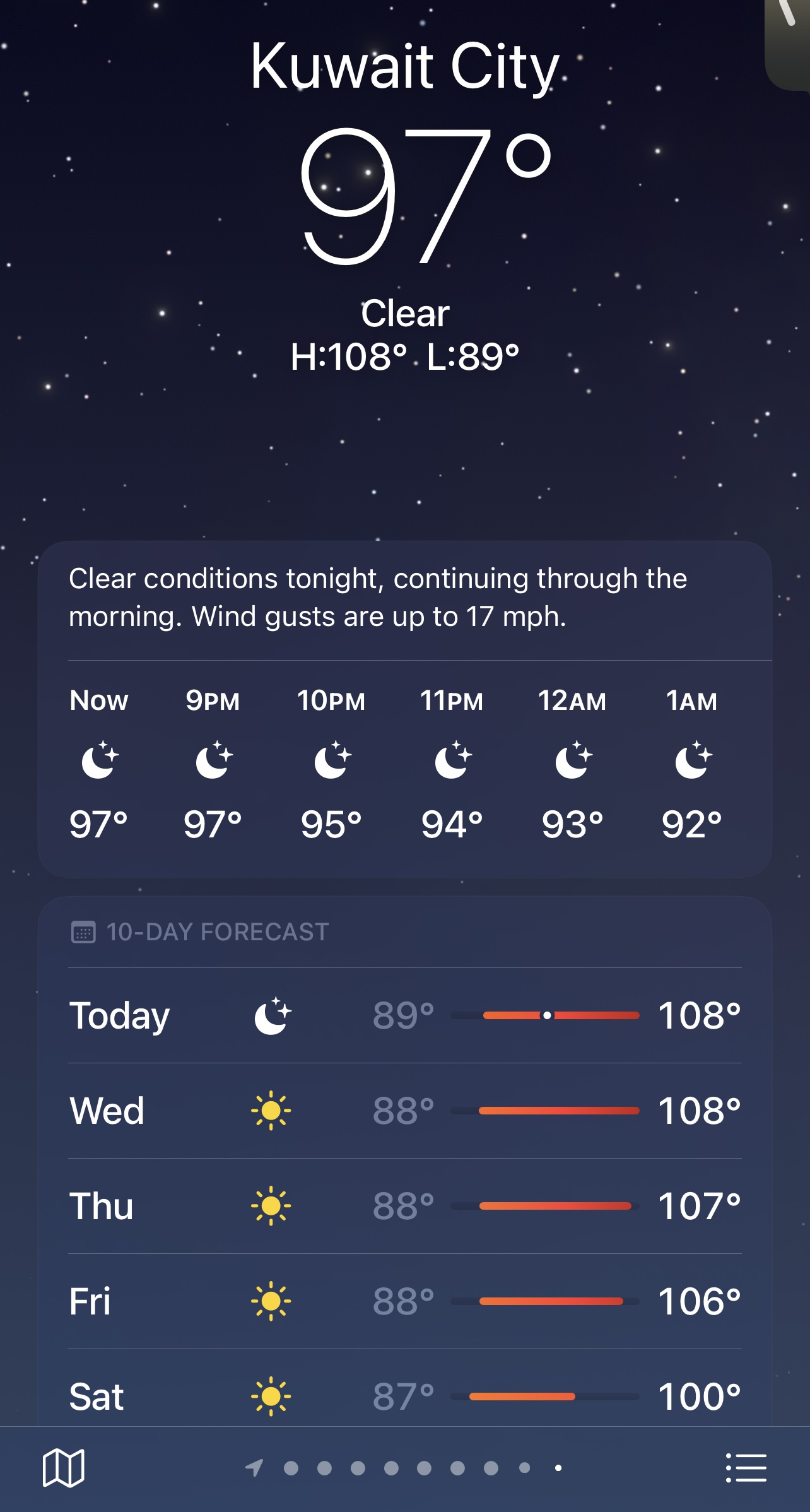The image size is (810, 1512).
Task: Tap the location page indicator dots
Action: 404,1468
